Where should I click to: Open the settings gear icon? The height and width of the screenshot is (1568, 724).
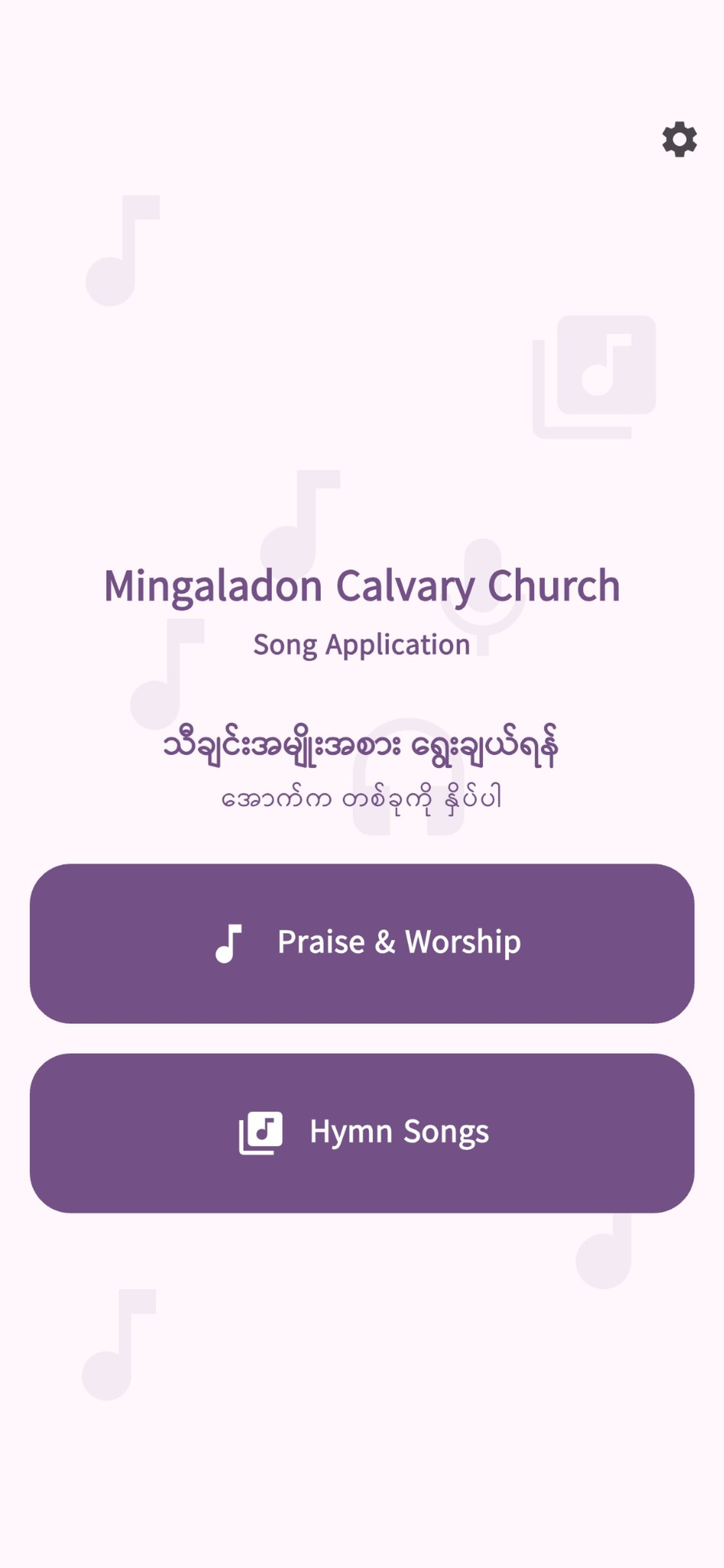(679, 139)
